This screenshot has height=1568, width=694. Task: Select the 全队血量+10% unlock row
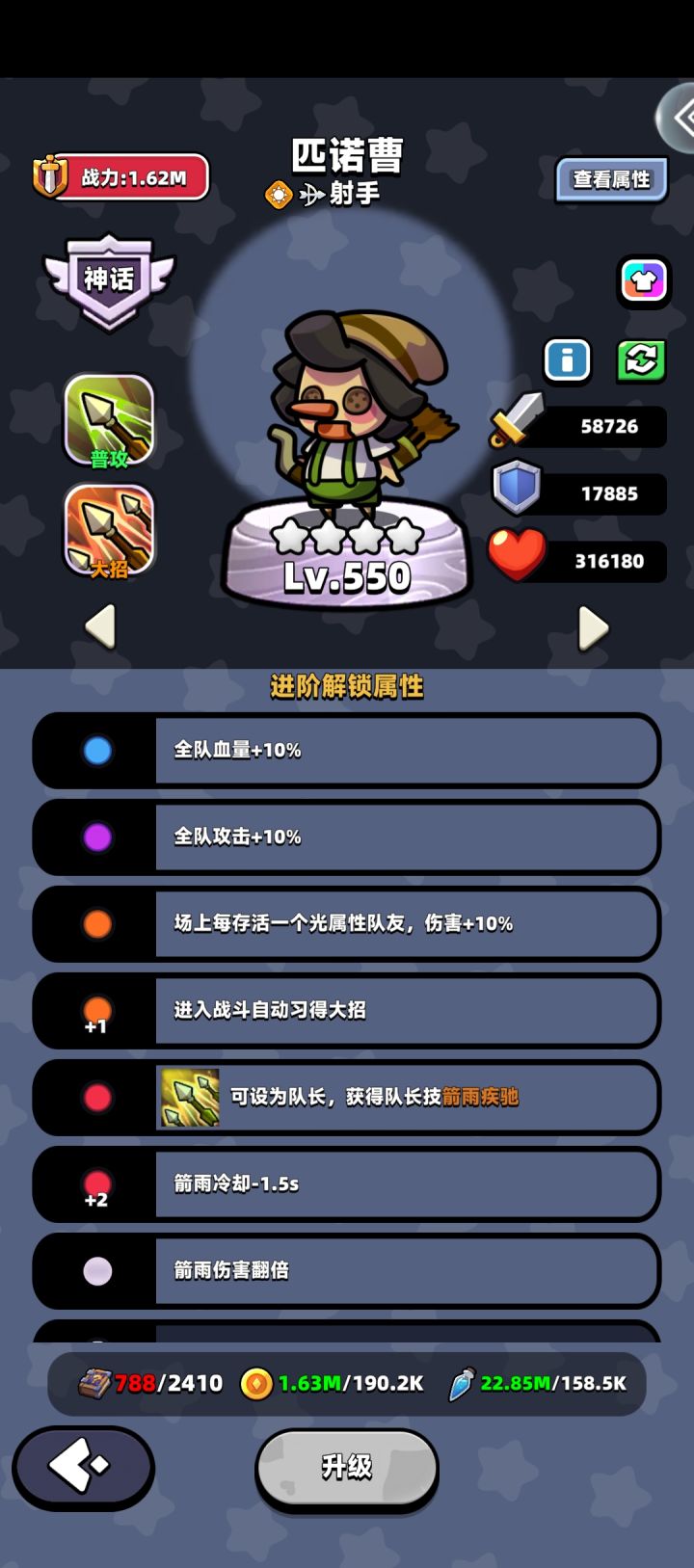point(346,751)
